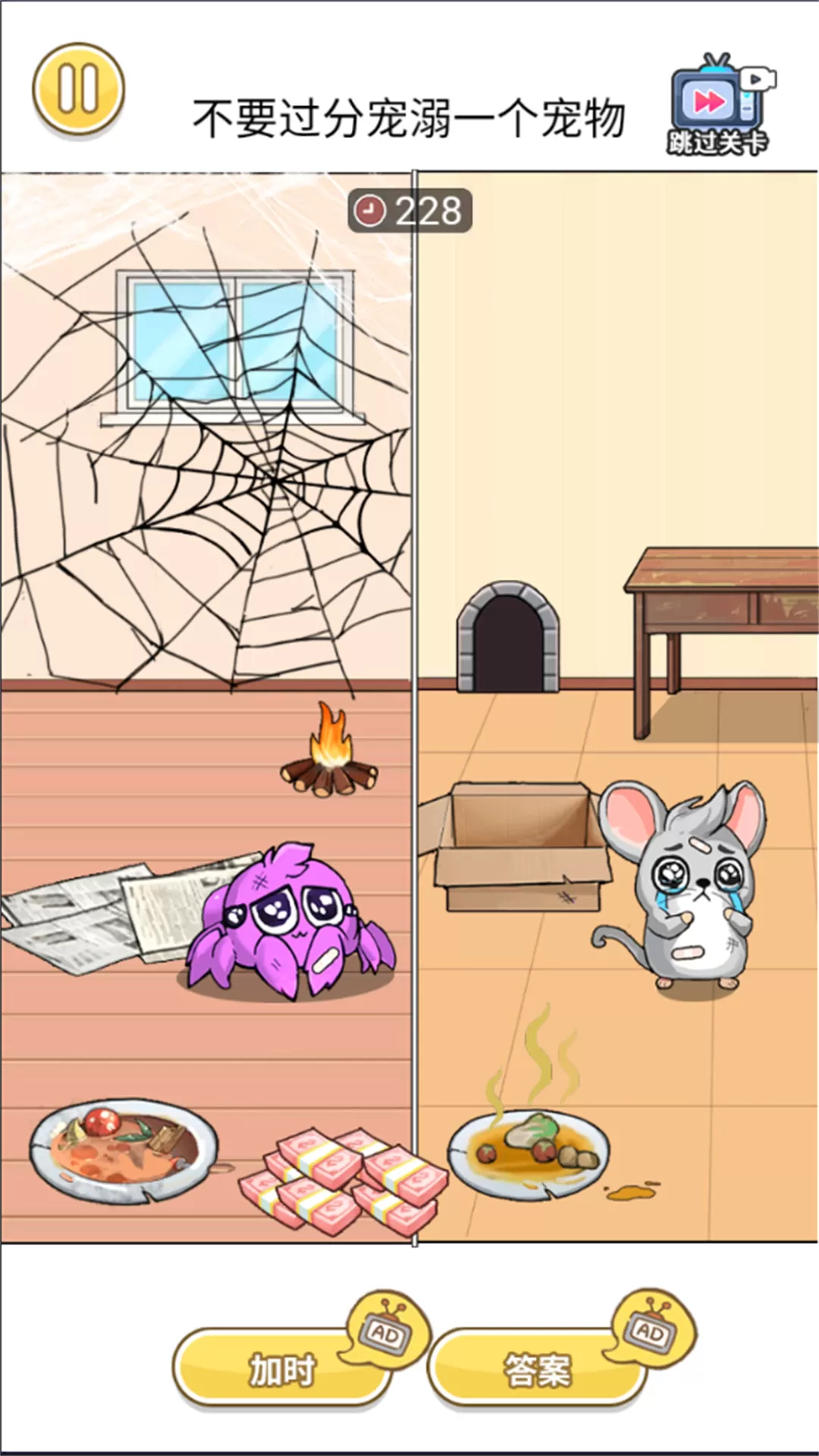819x1456 pixels.
Task: Tap 加时 to add more time
Action: pos(282,1370)
